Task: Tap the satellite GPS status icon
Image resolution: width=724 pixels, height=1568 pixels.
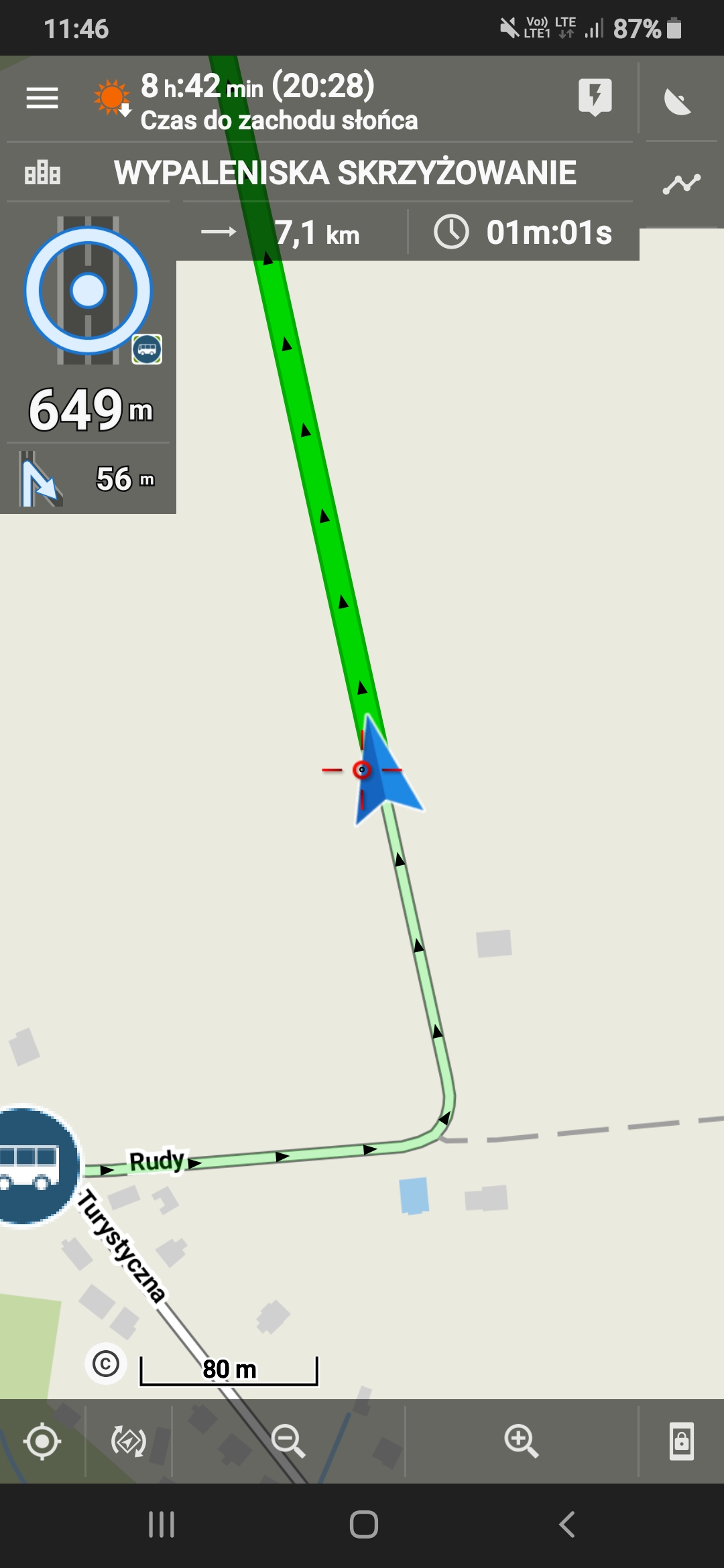Action: point(678,101)
